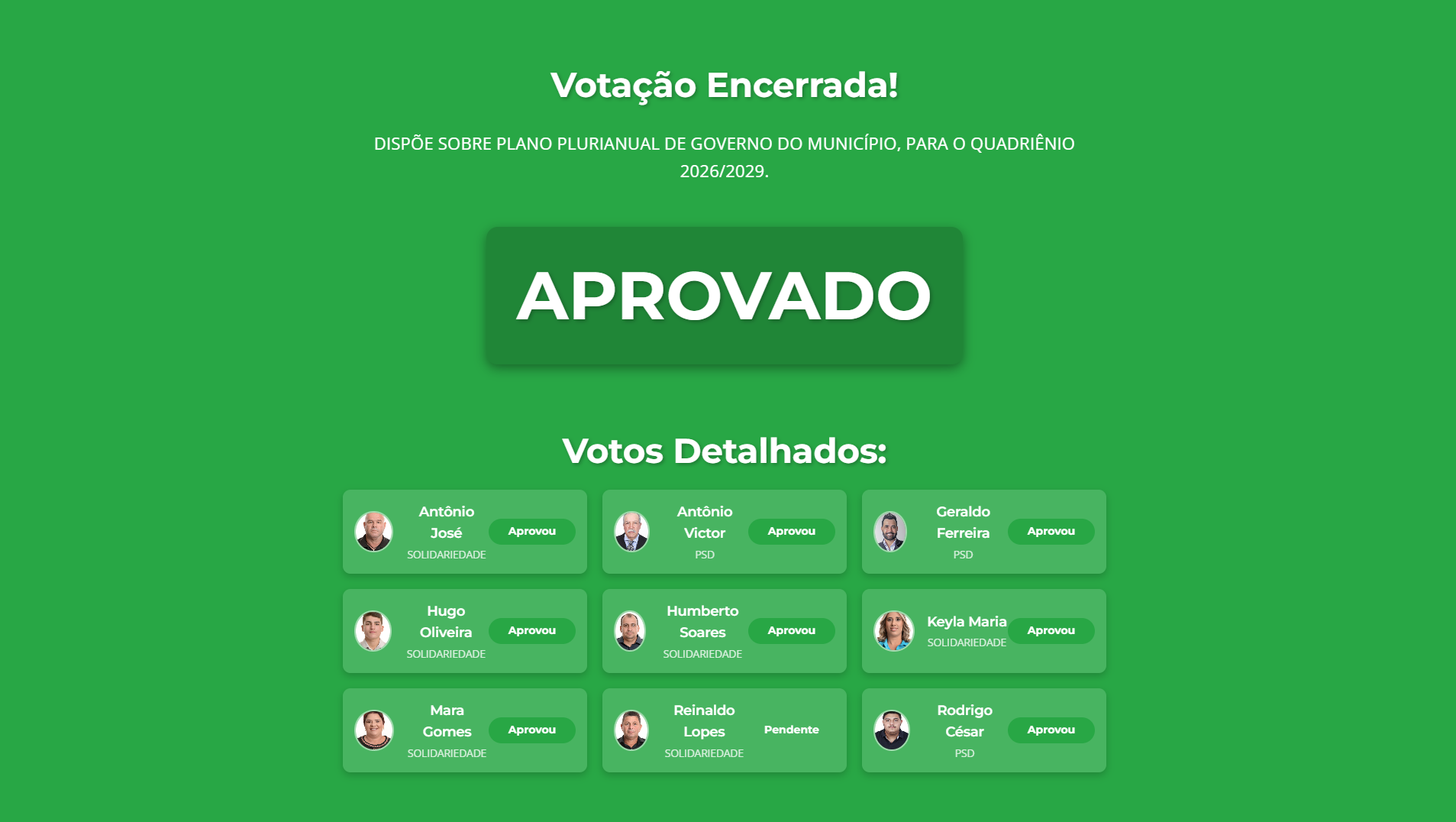Open Geraldo Ferreira's vote card
The width and height of the screenshot is (1456, 822).
[x=983, y=532]
